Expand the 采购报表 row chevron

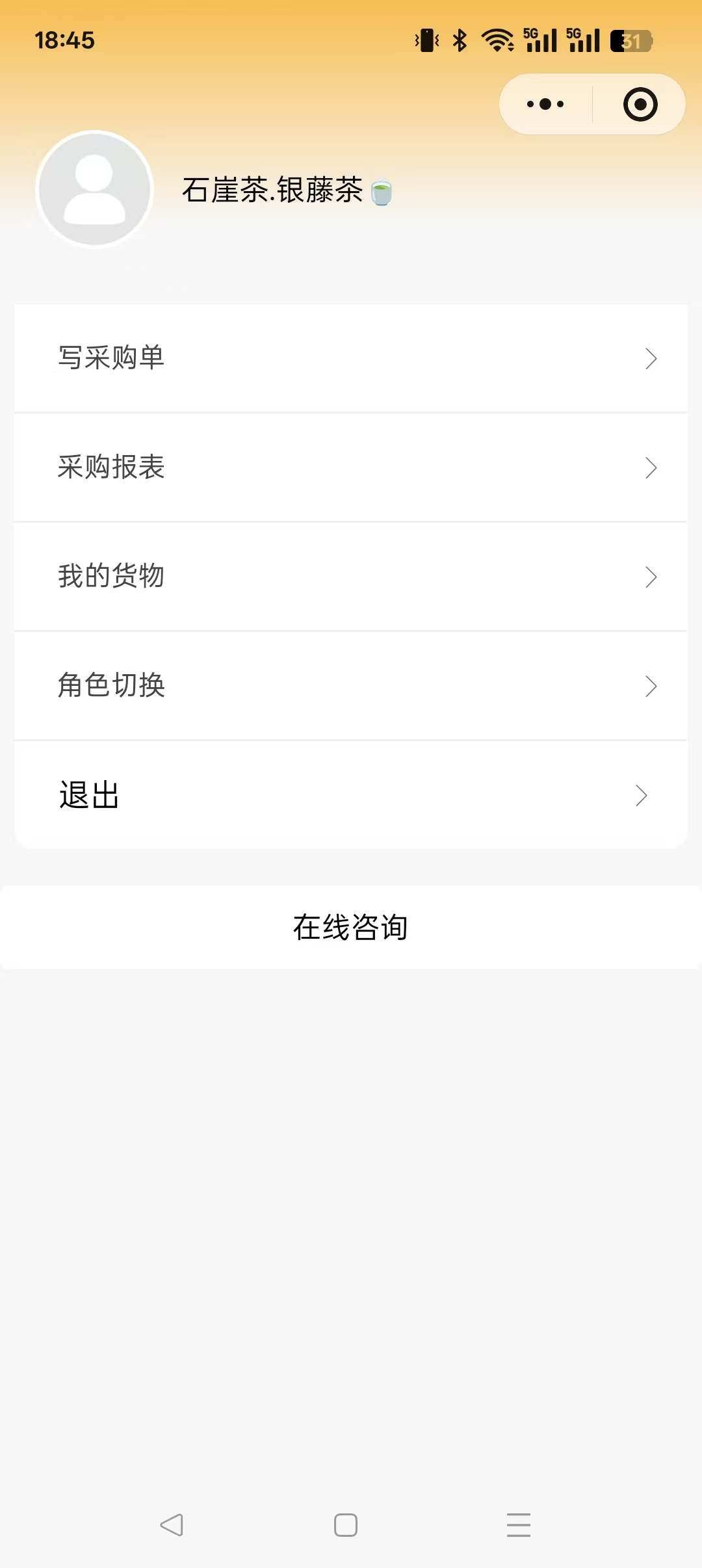pos(650,467)
